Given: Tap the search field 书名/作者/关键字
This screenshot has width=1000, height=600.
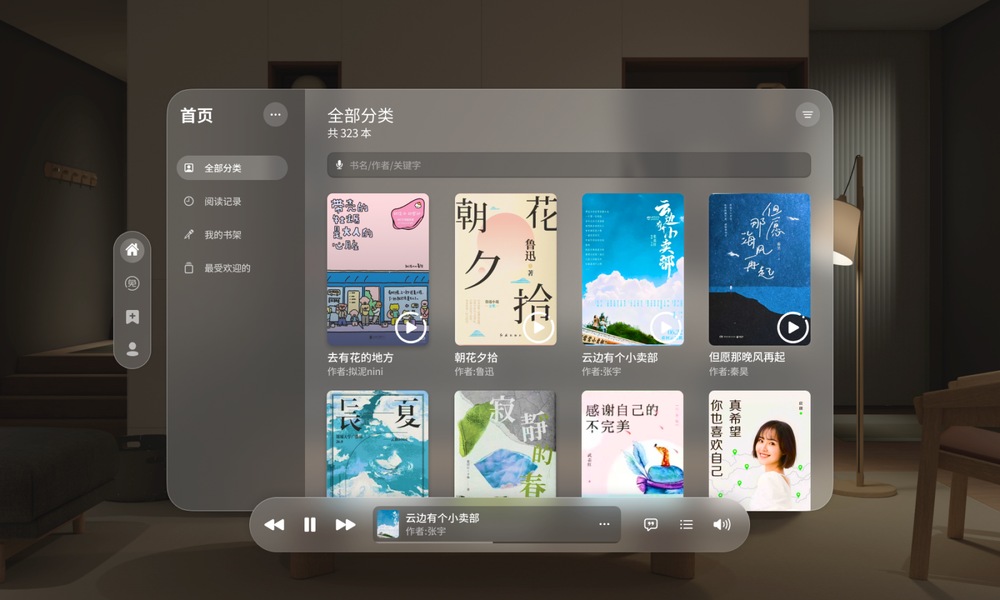Looking at the screenshot, I should click(568, 165).
